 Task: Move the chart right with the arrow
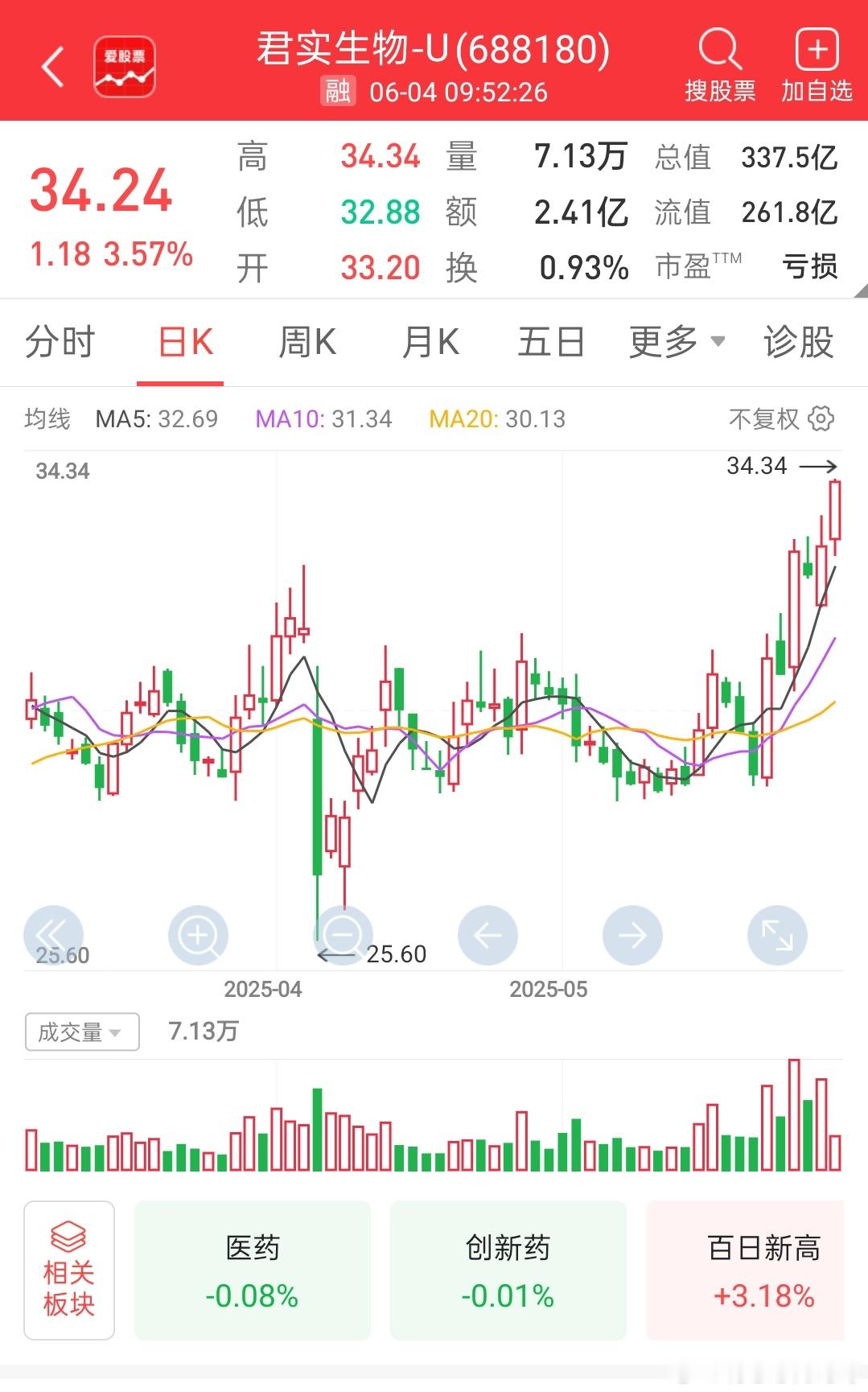pyautogui.click(x=632, y=935)
